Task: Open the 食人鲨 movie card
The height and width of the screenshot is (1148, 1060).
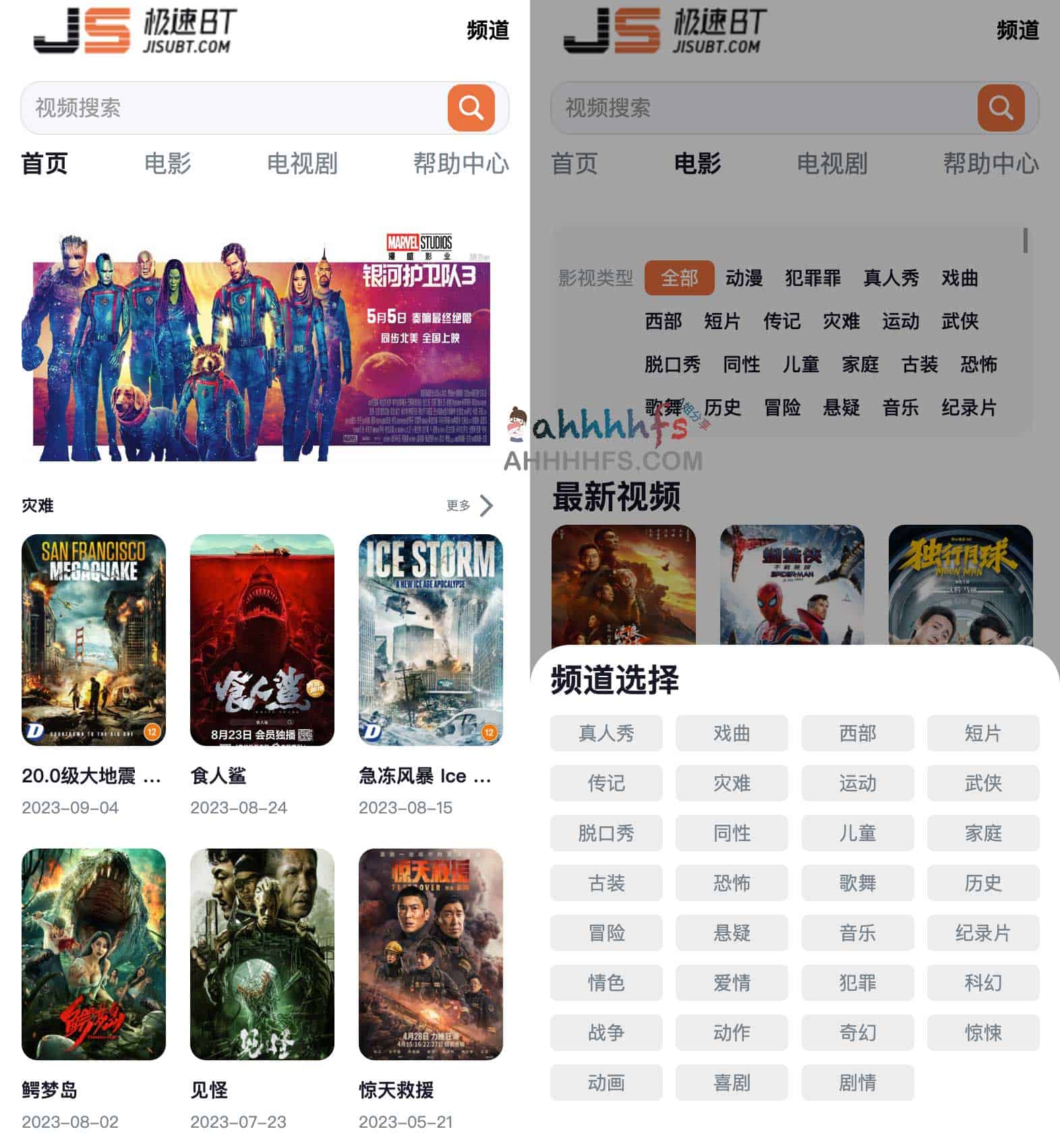Action: 262,639
